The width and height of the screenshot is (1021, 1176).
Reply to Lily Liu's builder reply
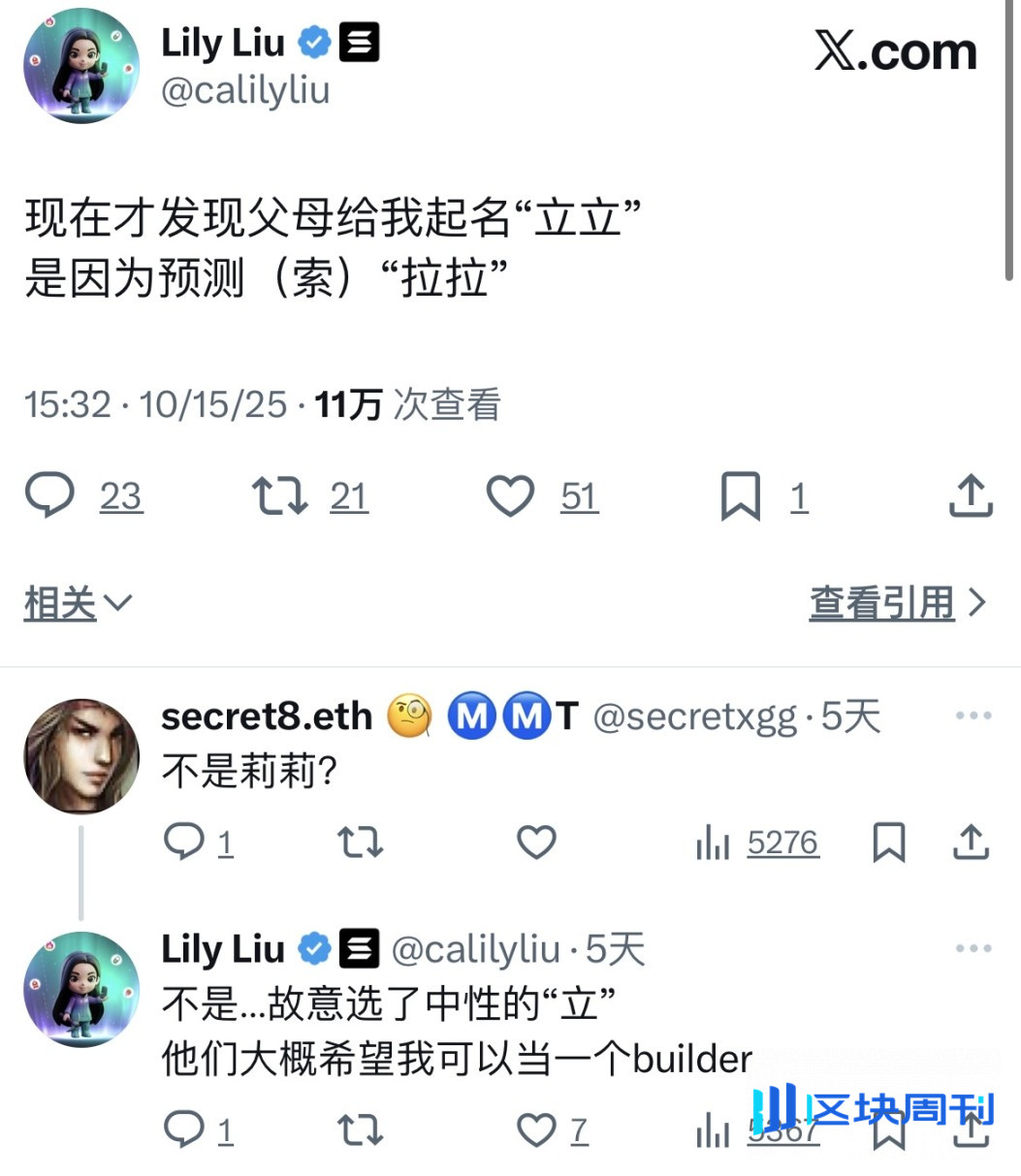(184, 1129)
